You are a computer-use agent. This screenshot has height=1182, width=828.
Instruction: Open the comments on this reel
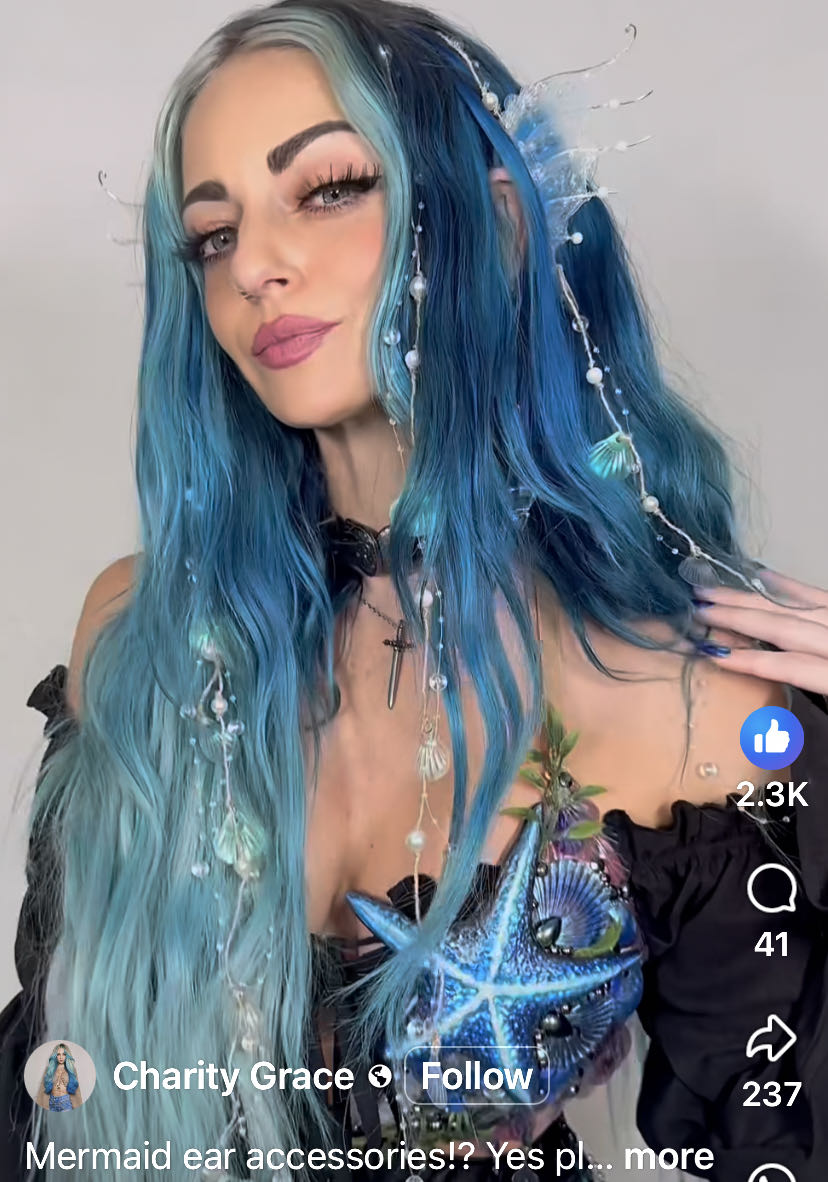click(771, 889)
